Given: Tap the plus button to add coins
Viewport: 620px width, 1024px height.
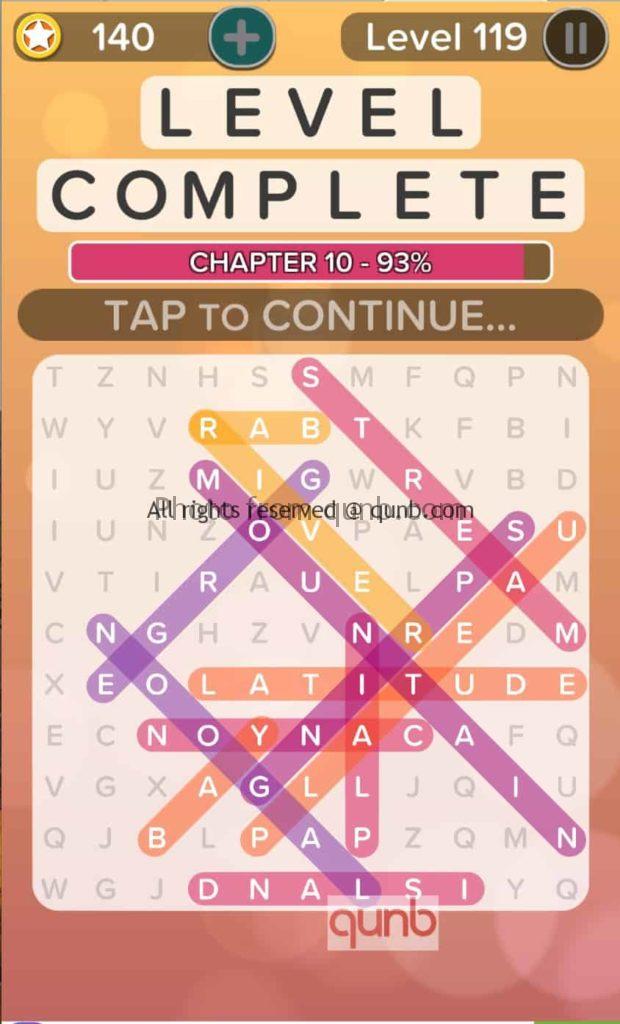Looking at the screenshot, I should click(242, 37).
